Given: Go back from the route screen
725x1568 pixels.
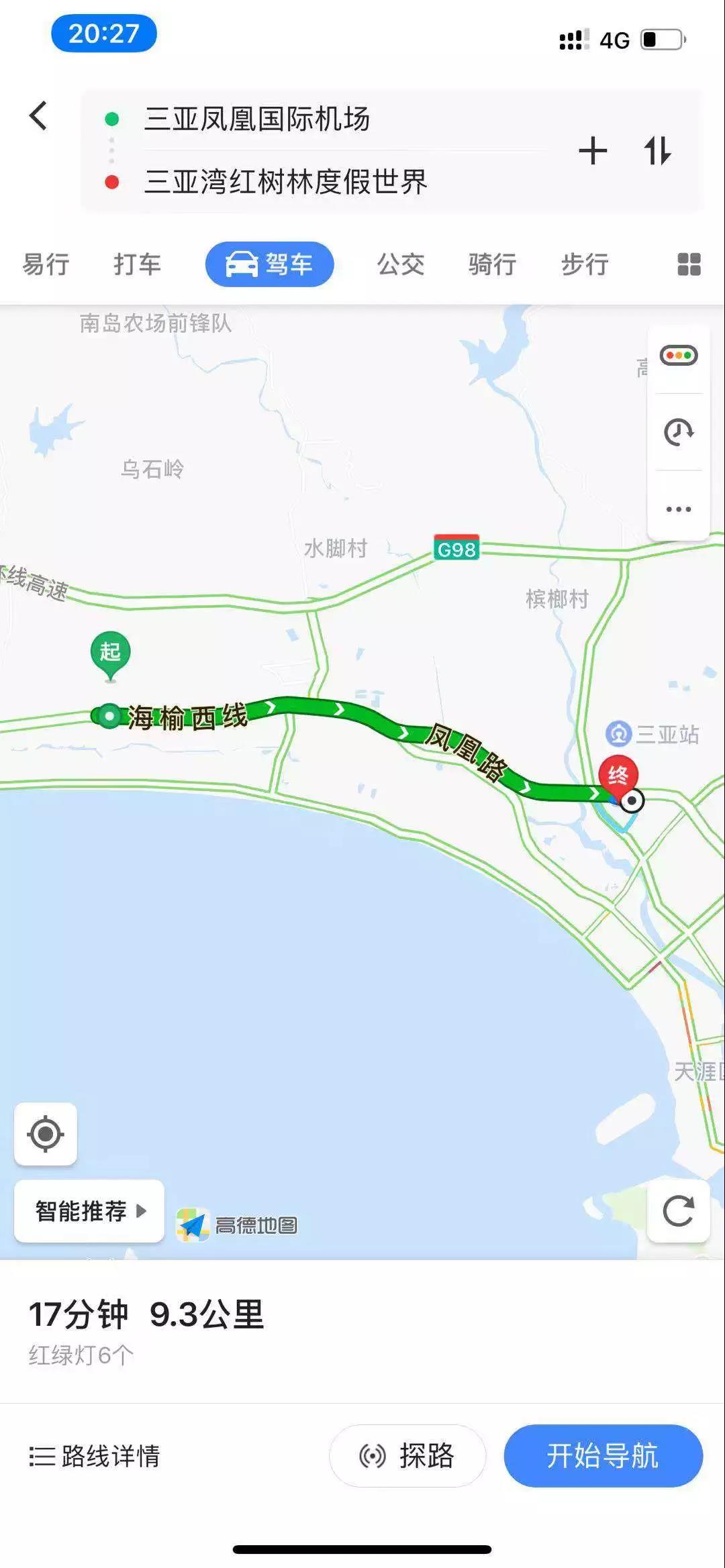Looking at the screenshot, I should pos(39,116).
